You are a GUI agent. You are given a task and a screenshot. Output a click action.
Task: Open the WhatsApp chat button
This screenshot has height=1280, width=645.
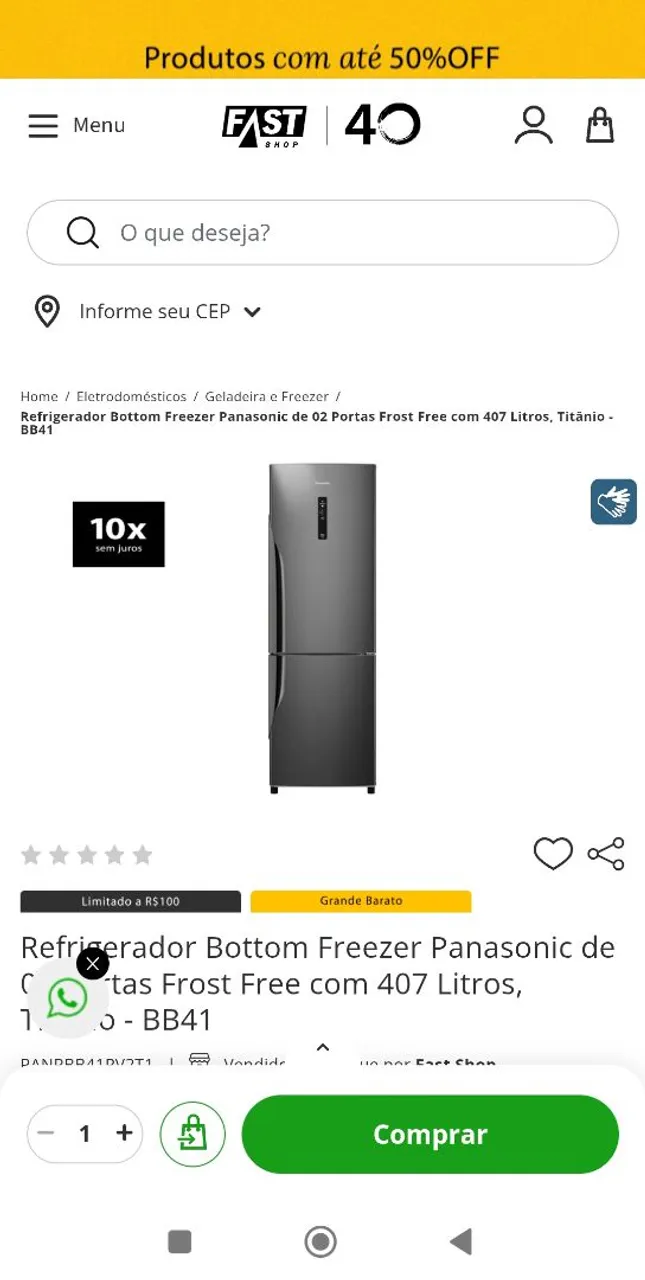tap(67, 998)
